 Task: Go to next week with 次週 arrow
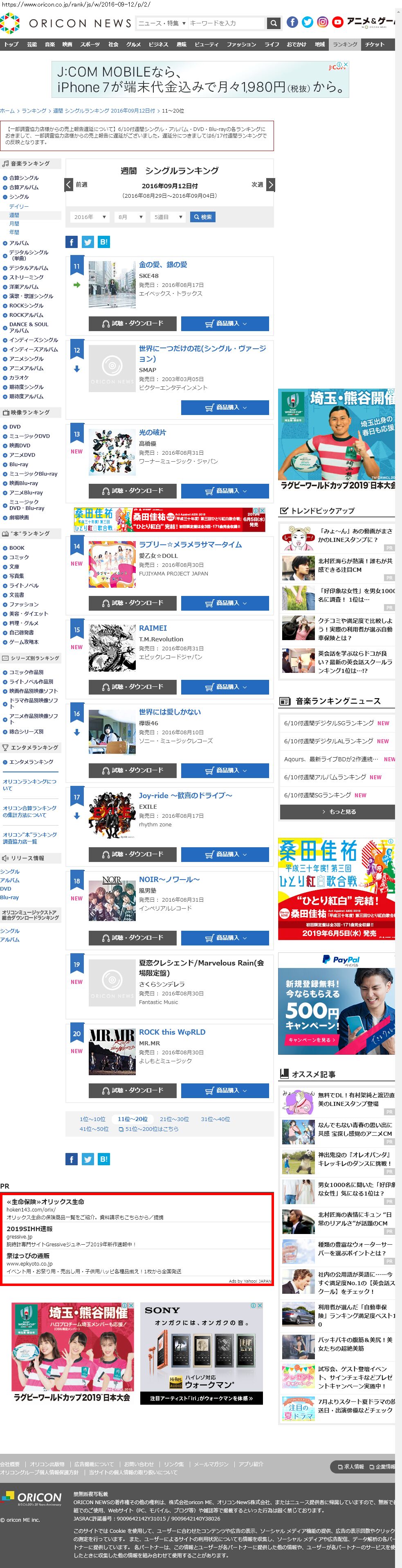271,185
